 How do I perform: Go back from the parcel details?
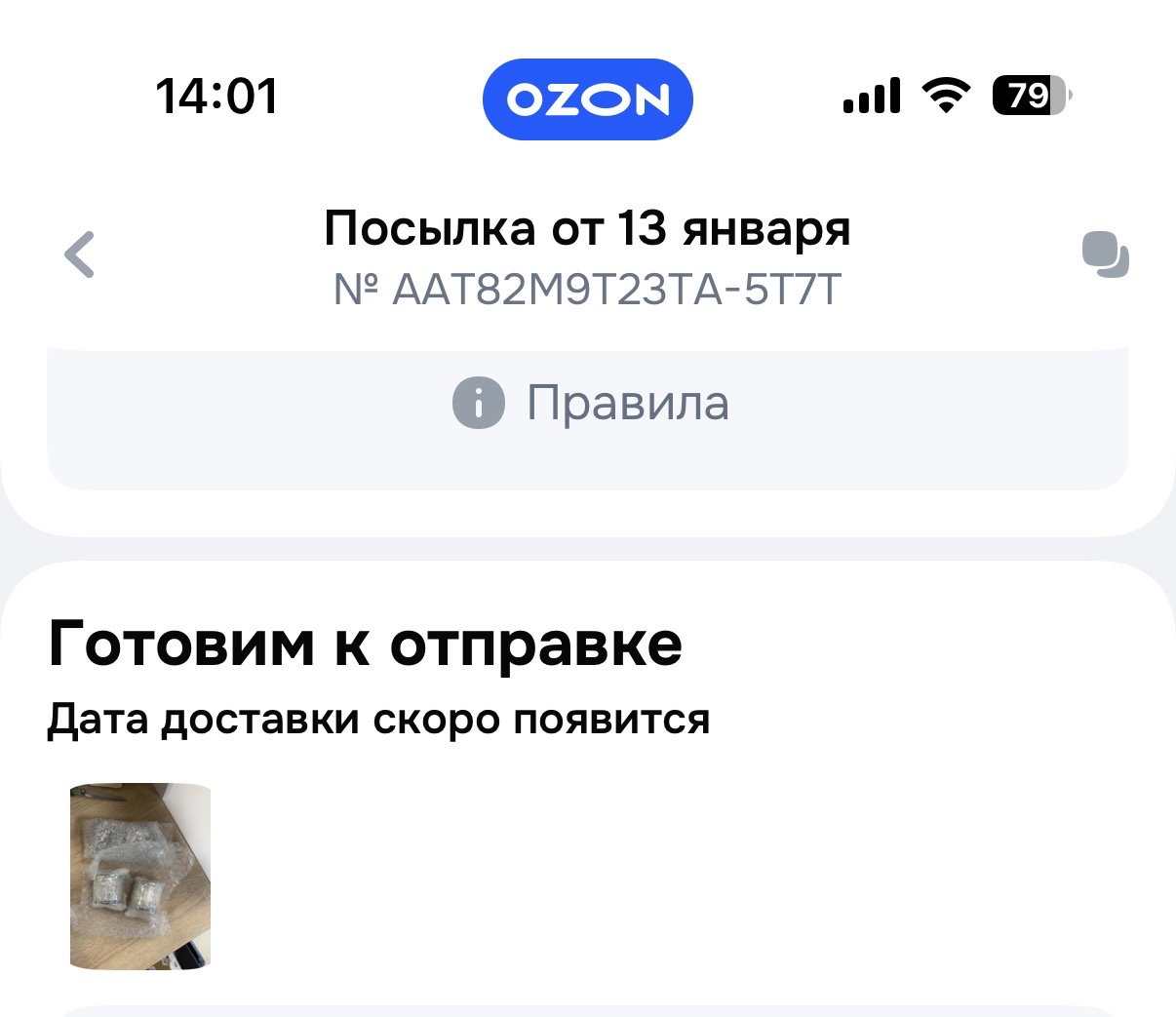pos(80,255)
